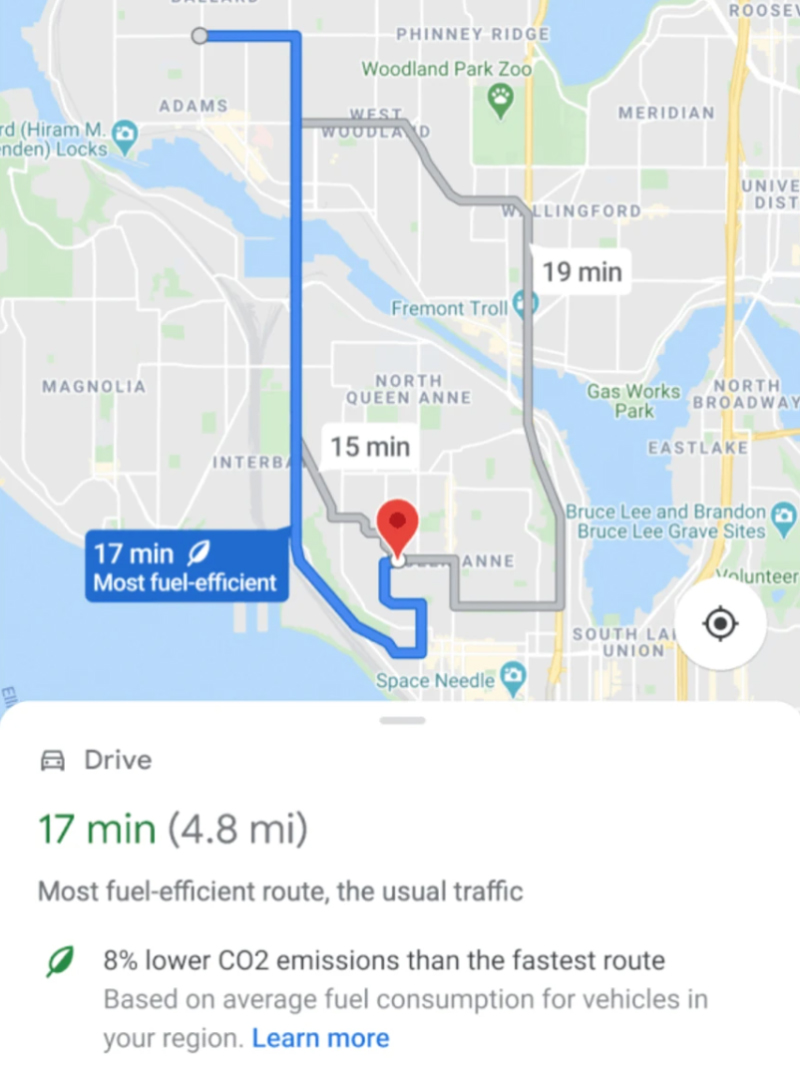
Task: Open the Learn more link
Action: coord(320,1038)
